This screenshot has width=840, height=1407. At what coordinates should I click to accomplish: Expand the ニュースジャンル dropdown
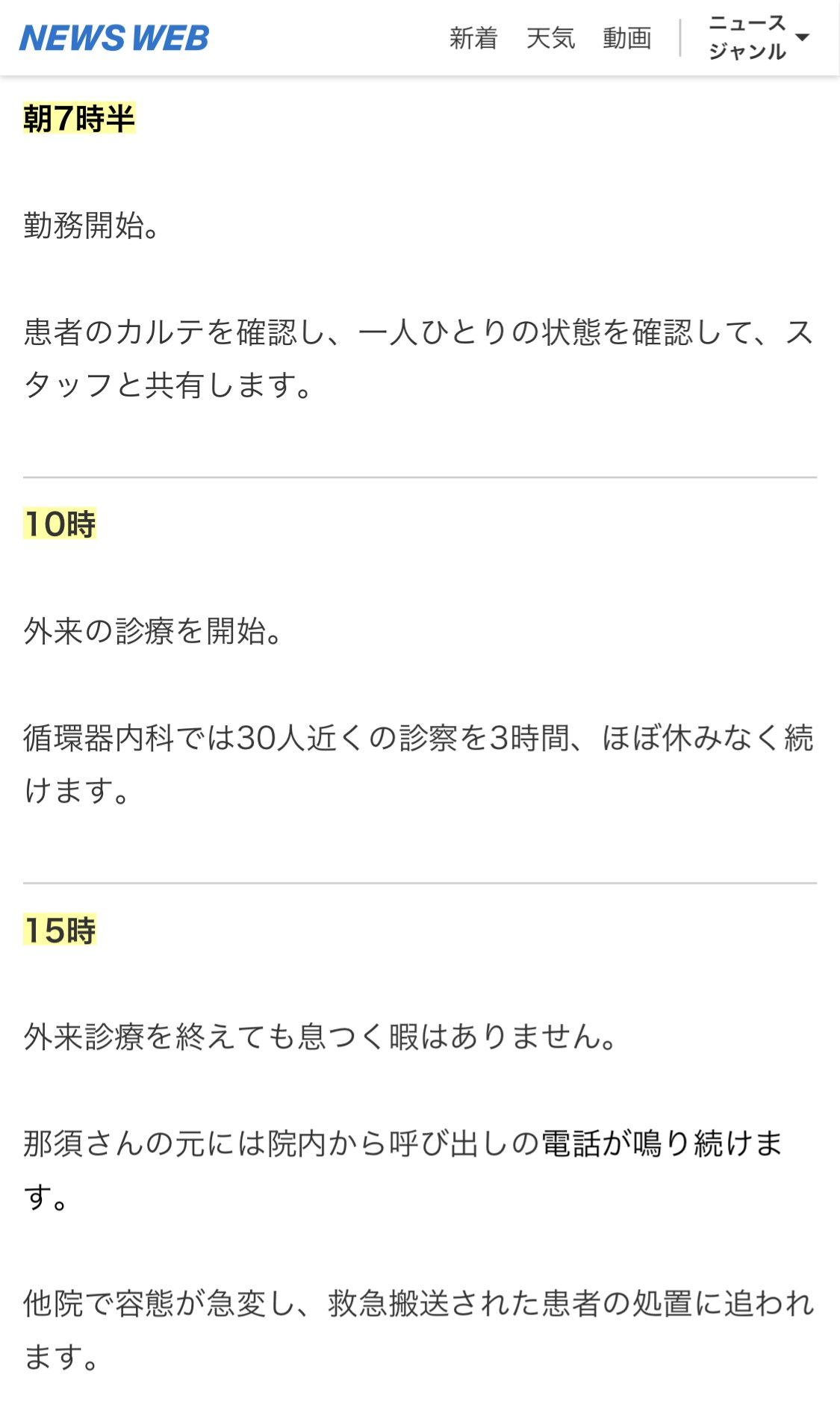(x=759, y=37)
